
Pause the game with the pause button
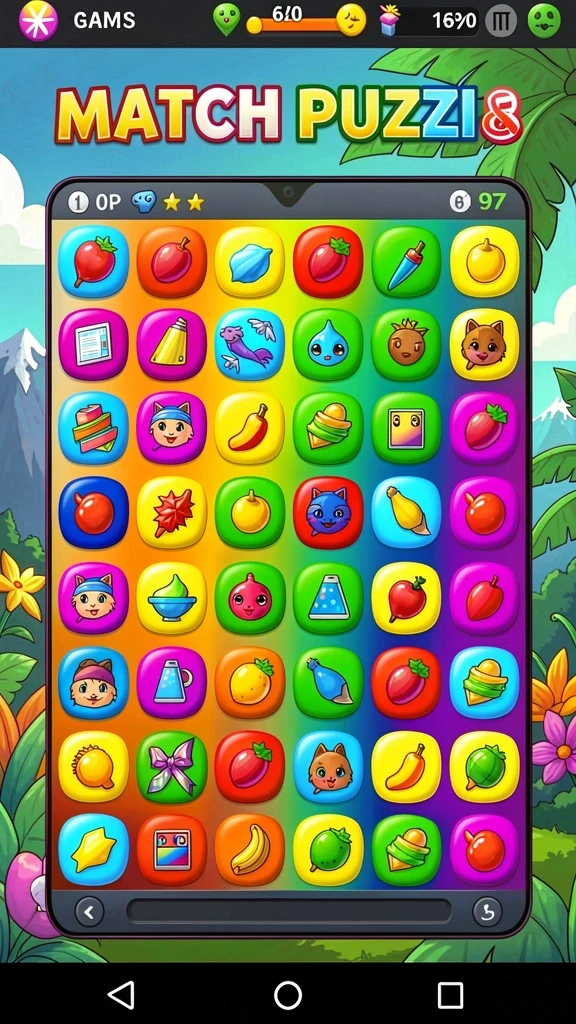501,21
